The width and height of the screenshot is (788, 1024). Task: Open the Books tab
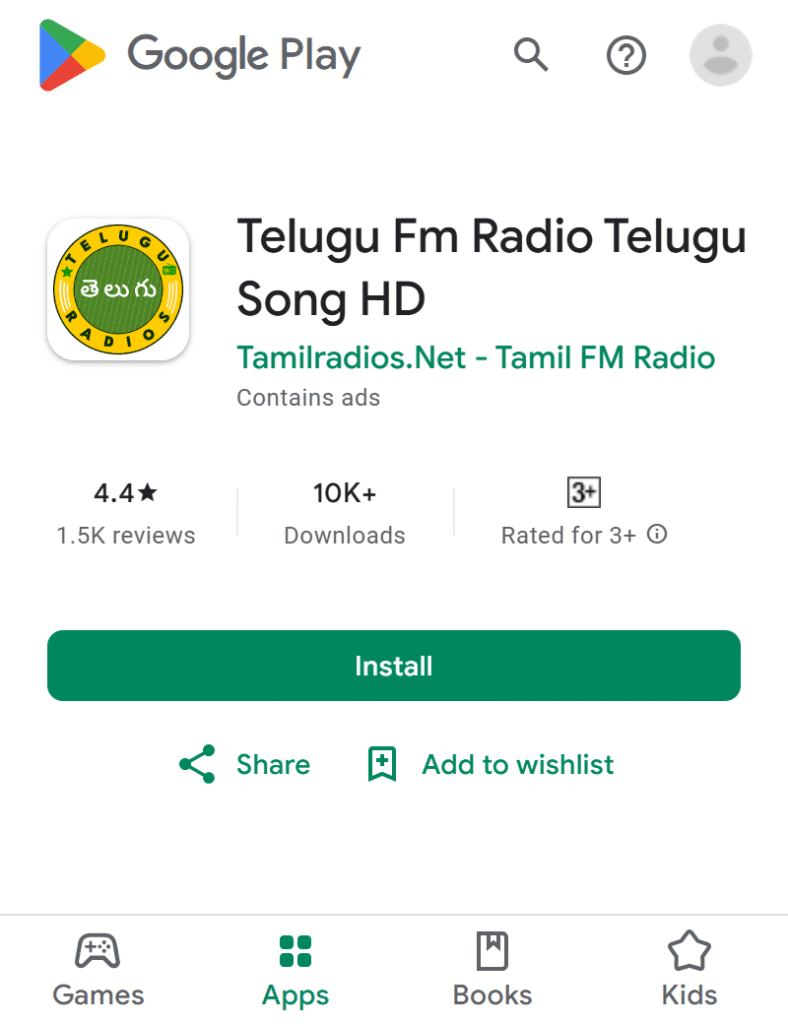pos(492,968)
